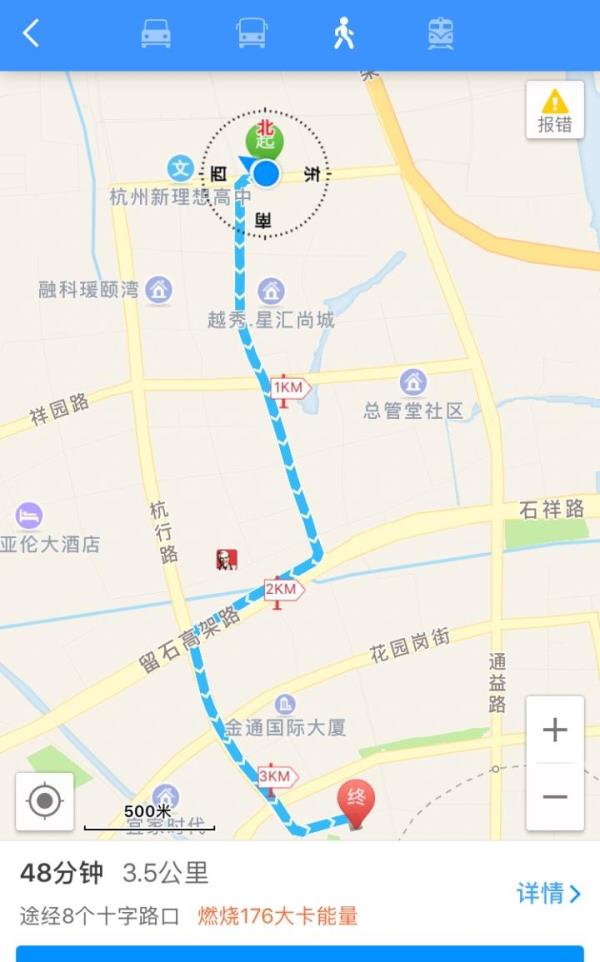Open 越秀.星汇尚城 map marker
The image size is (600, 962).
[x=271, y=290]
